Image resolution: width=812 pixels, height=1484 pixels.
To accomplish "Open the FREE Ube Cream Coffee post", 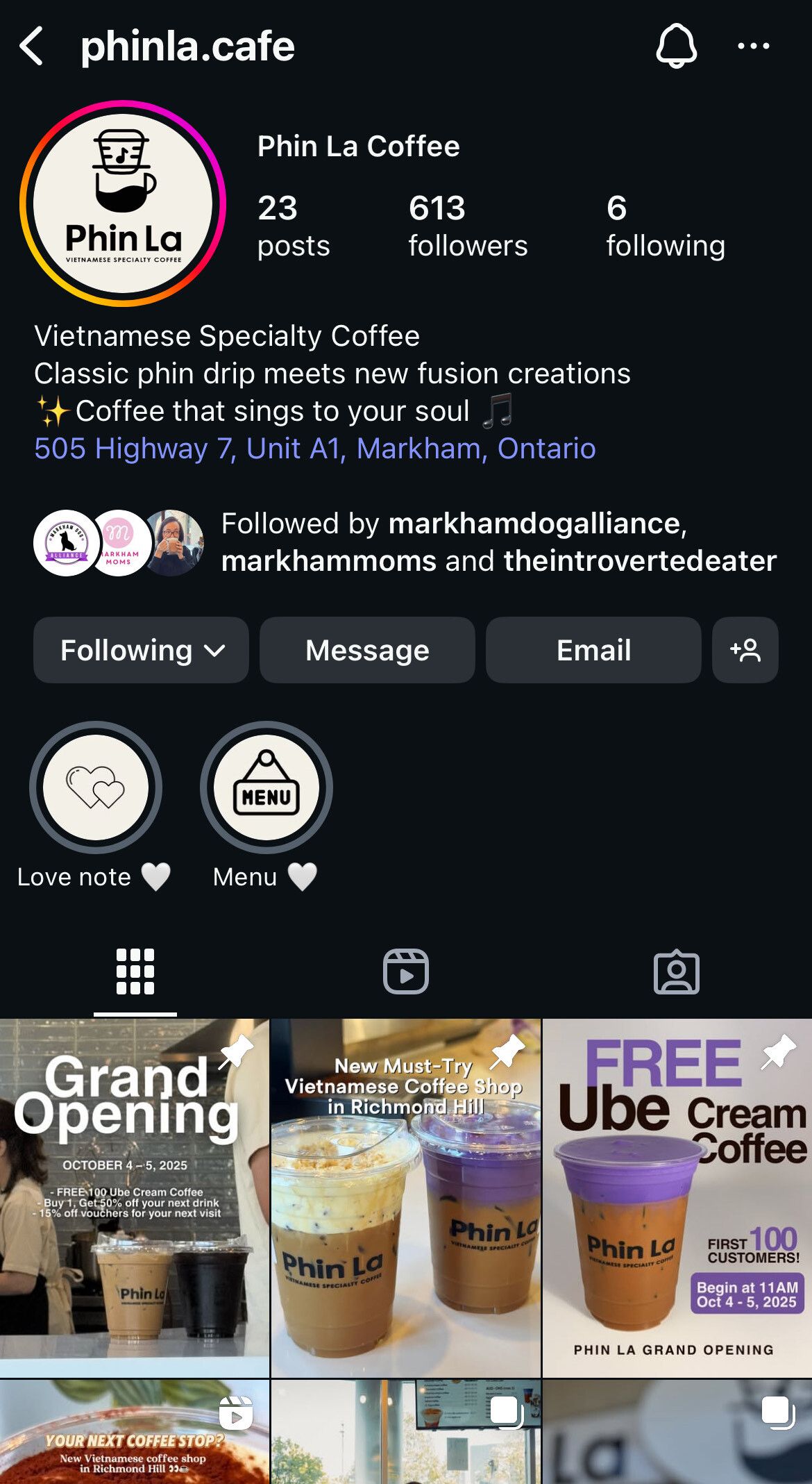I will click(677, 1198).
